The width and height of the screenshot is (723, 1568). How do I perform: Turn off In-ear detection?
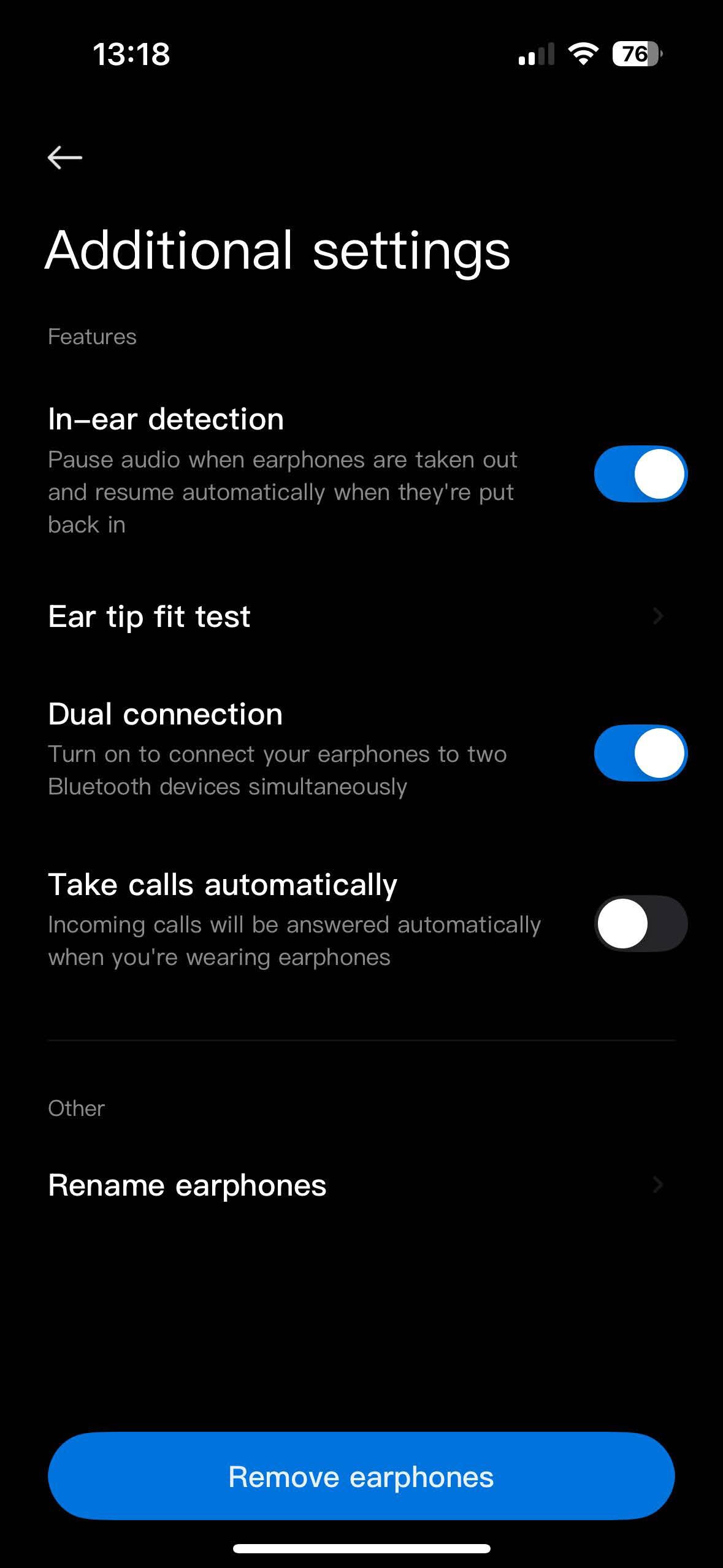pyautogui.click(x=640, y=474)
